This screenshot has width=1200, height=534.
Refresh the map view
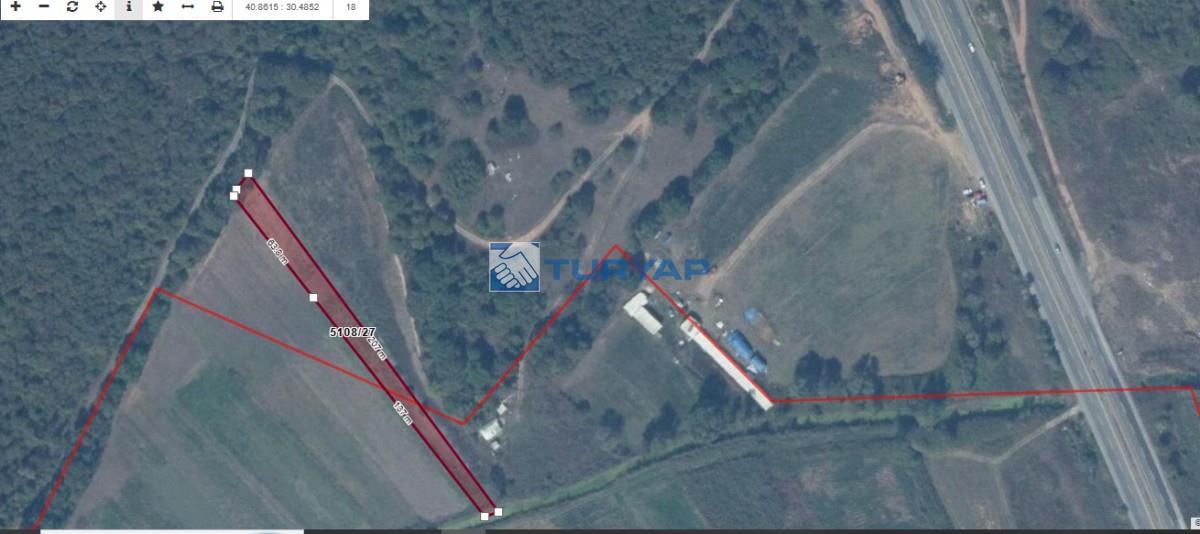click(x=72, y=7)
